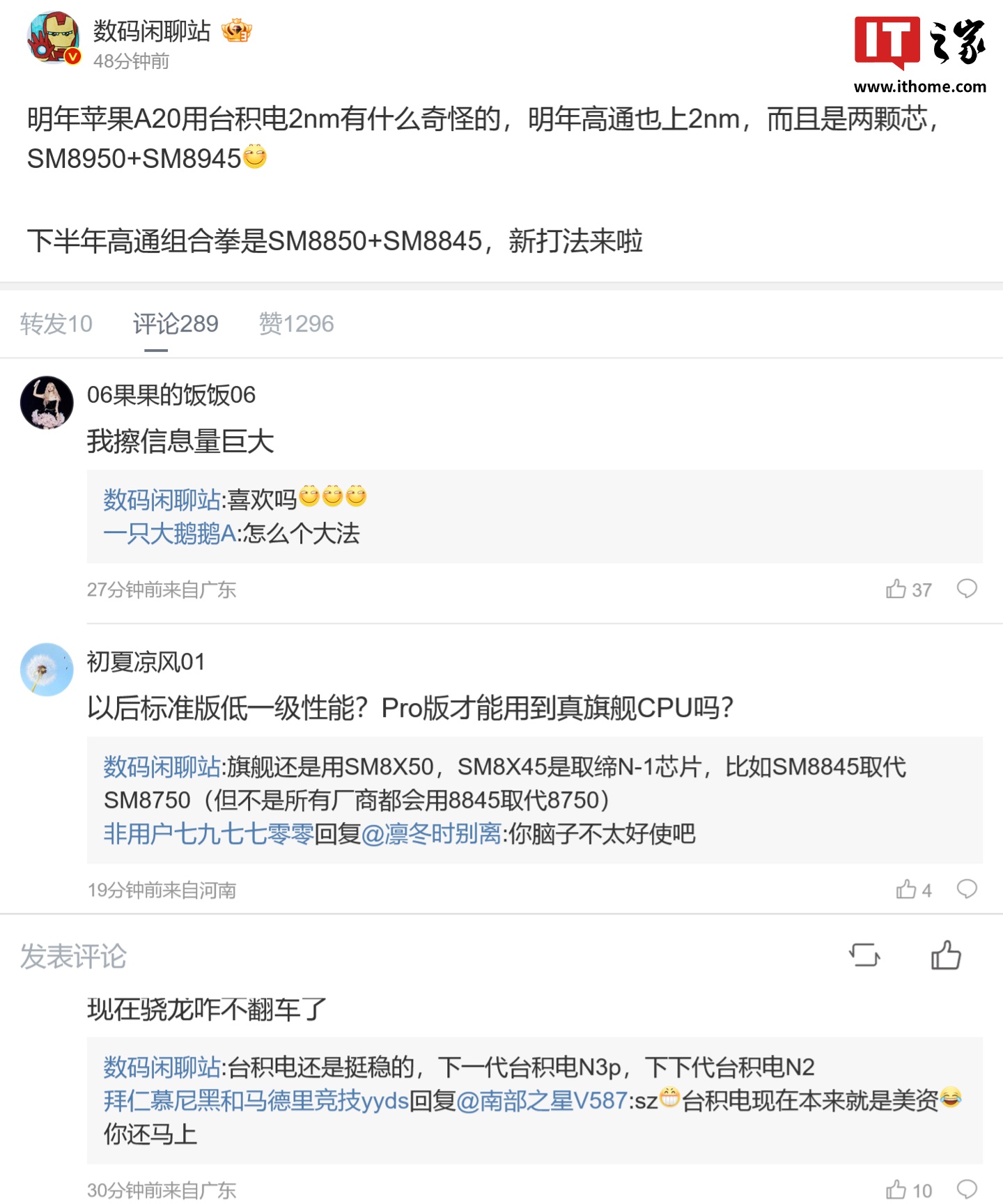This screenshot has width=1003, height=1204.
Task: Reply to 初夏凉风01's comment
Action: pos(967,890)
